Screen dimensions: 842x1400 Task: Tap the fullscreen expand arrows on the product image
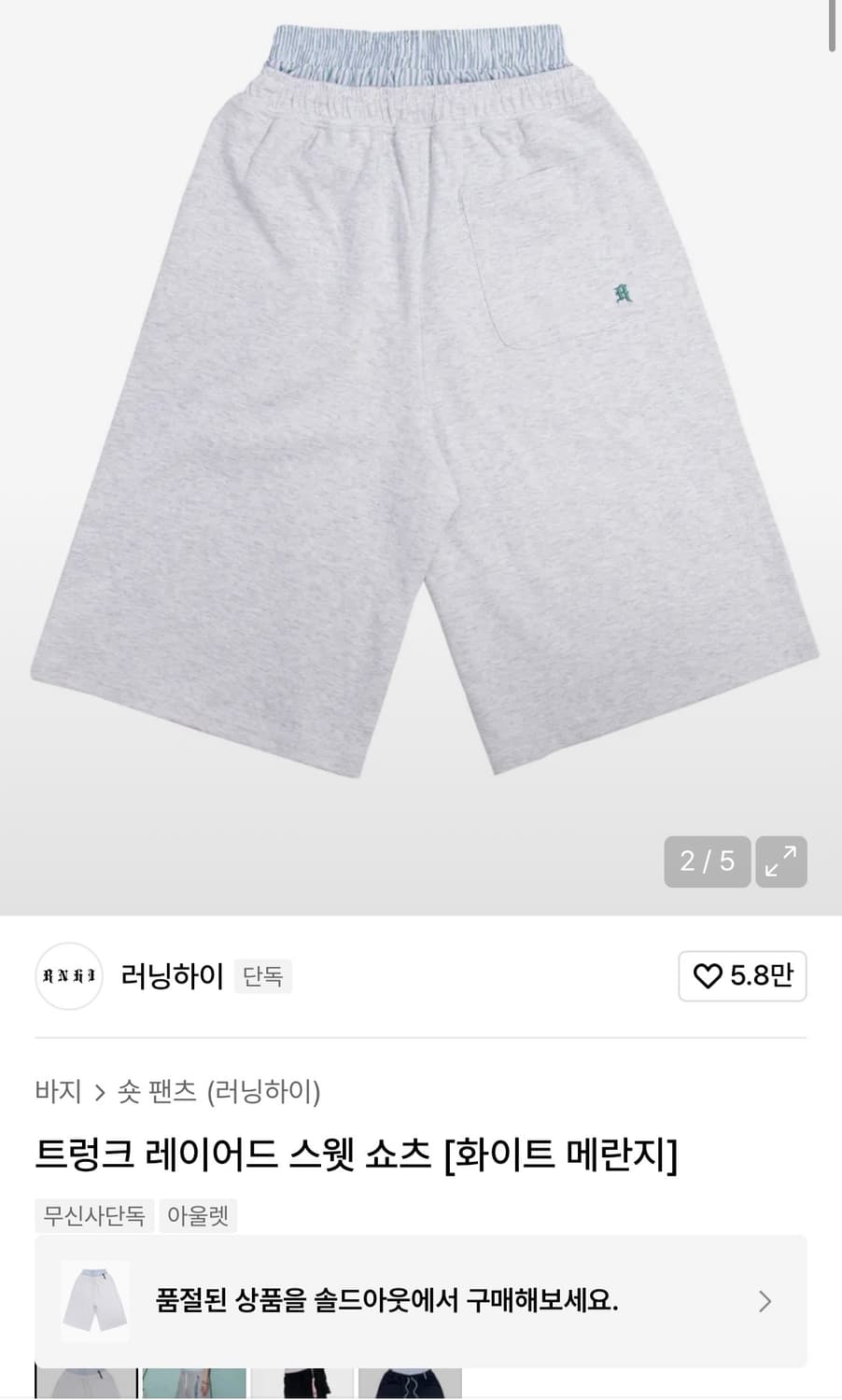pos(781,861)
